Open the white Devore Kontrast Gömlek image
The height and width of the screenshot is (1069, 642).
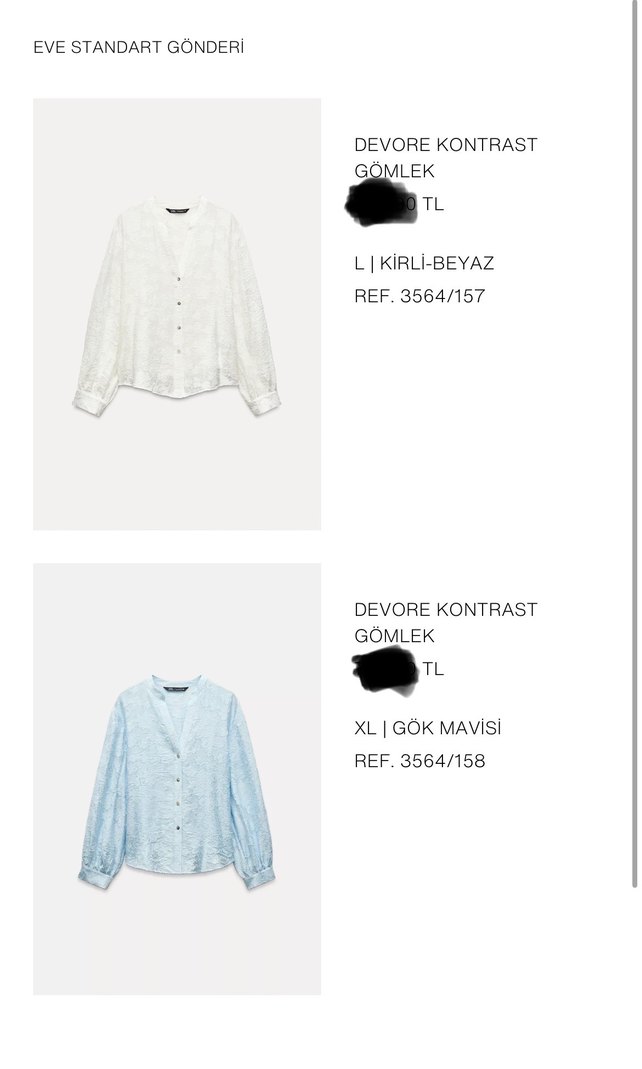pyautogui.click(x=177, y=314)
